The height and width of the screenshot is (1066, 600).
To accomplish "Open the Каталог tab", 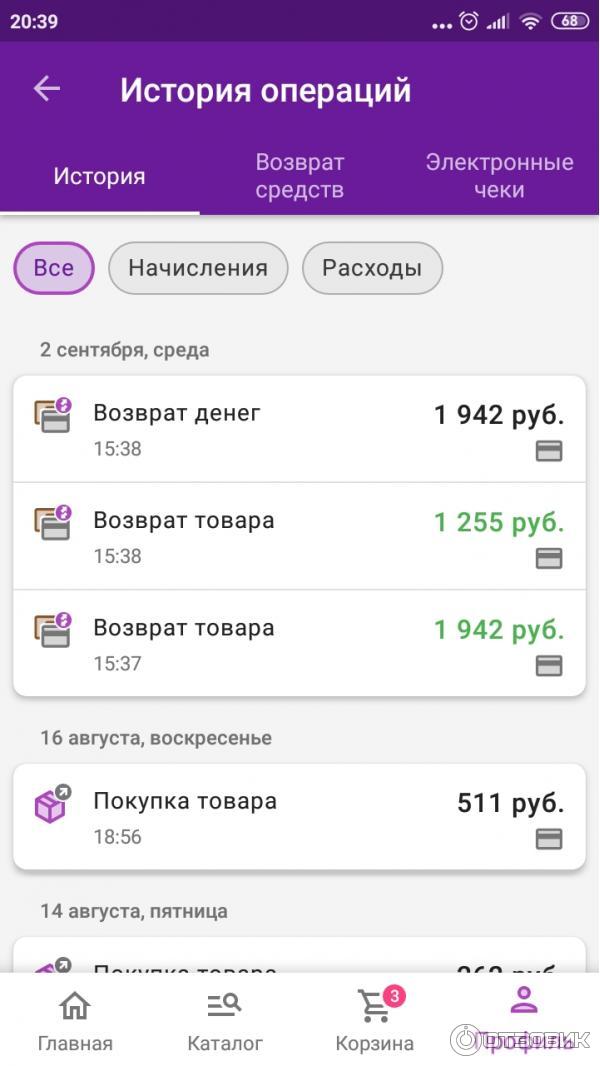I will [x=225, y=1020].
